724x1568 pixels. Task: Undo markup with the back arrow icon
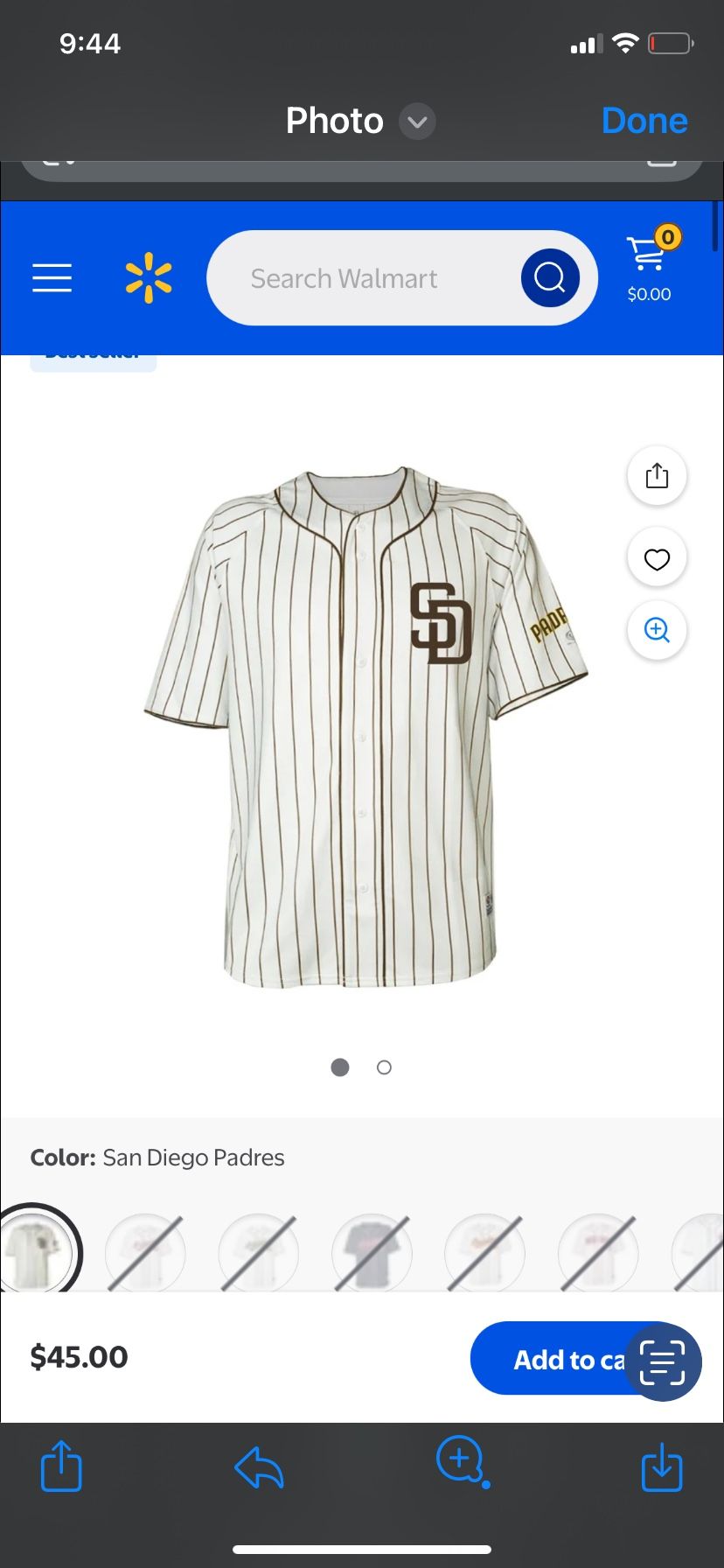[259, 1468]
